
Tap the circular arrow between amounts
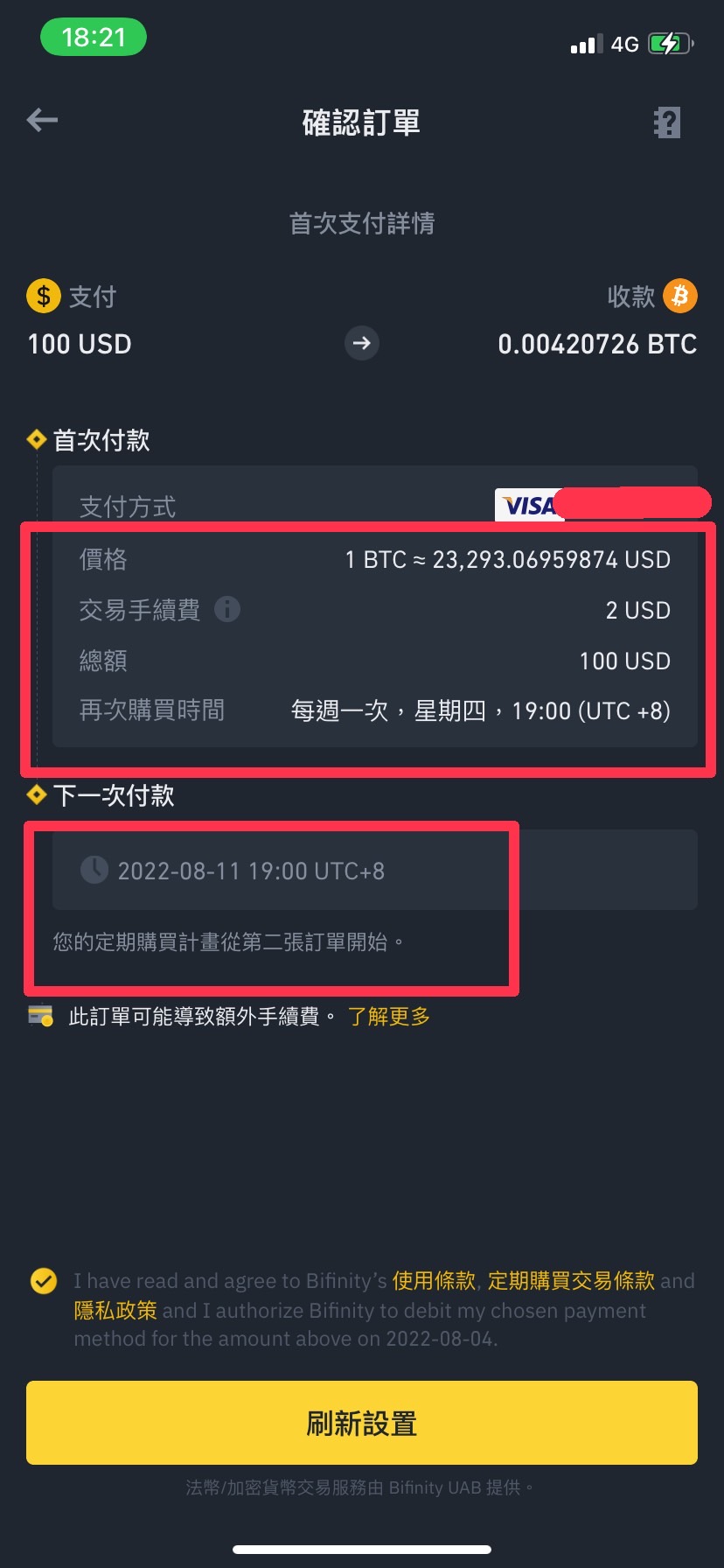point(361,344)
